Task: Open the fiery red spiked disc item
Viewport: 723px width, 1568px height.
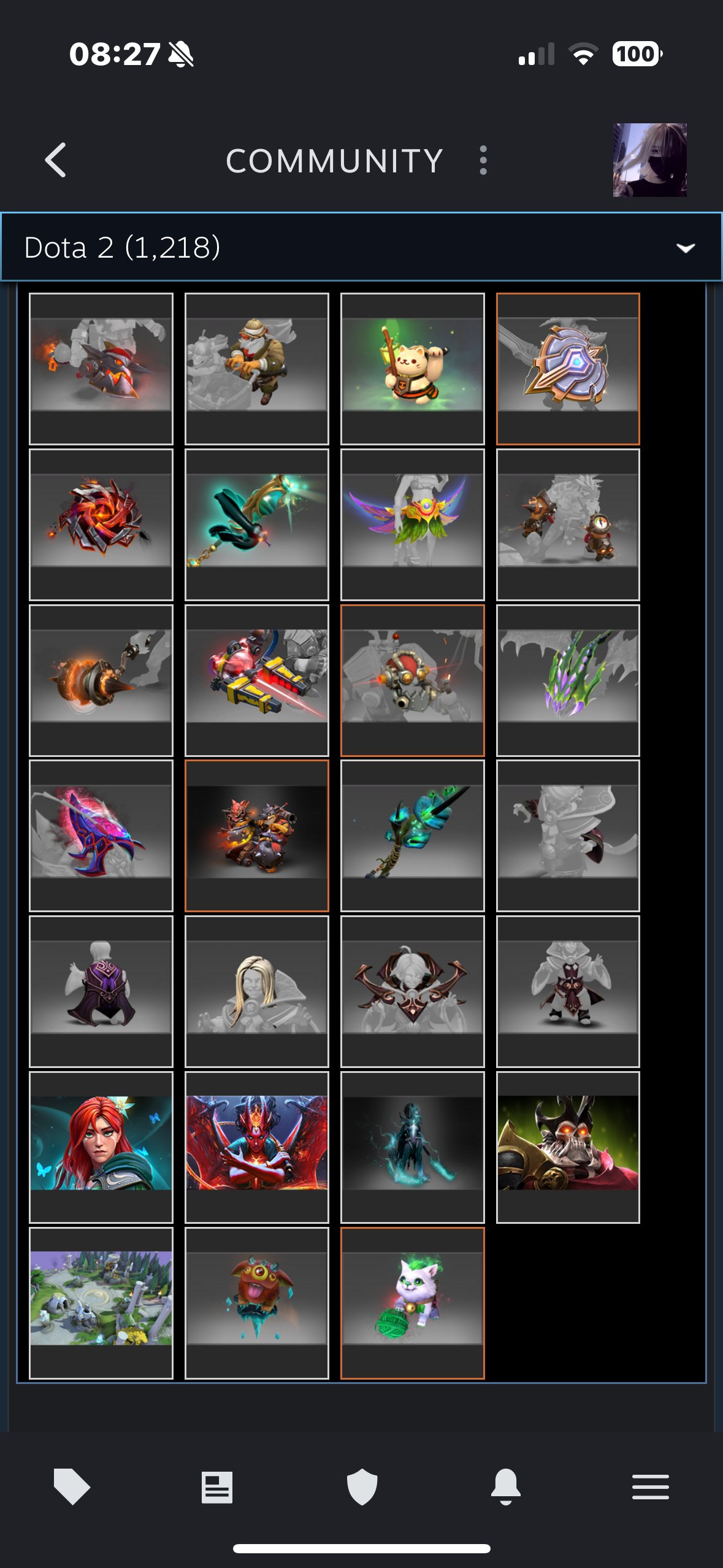Action: coord(101,524)
